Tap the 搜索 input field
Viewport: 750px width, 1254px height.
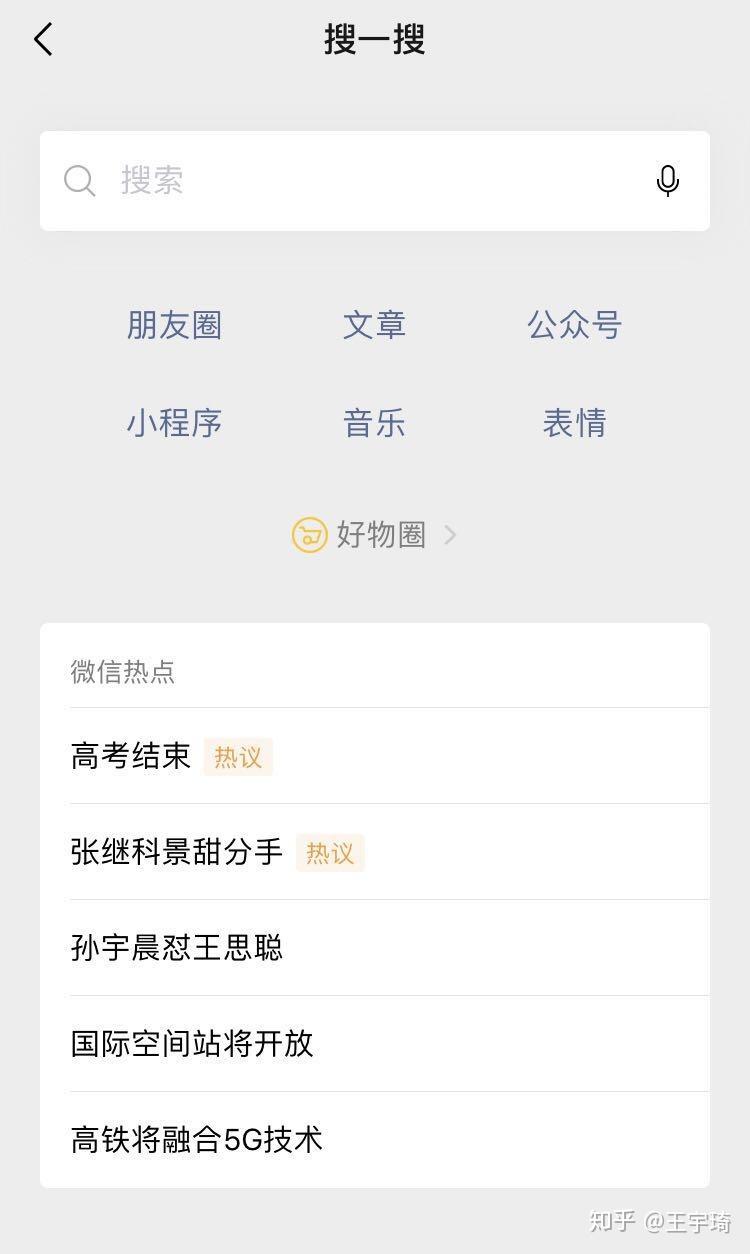300,181
